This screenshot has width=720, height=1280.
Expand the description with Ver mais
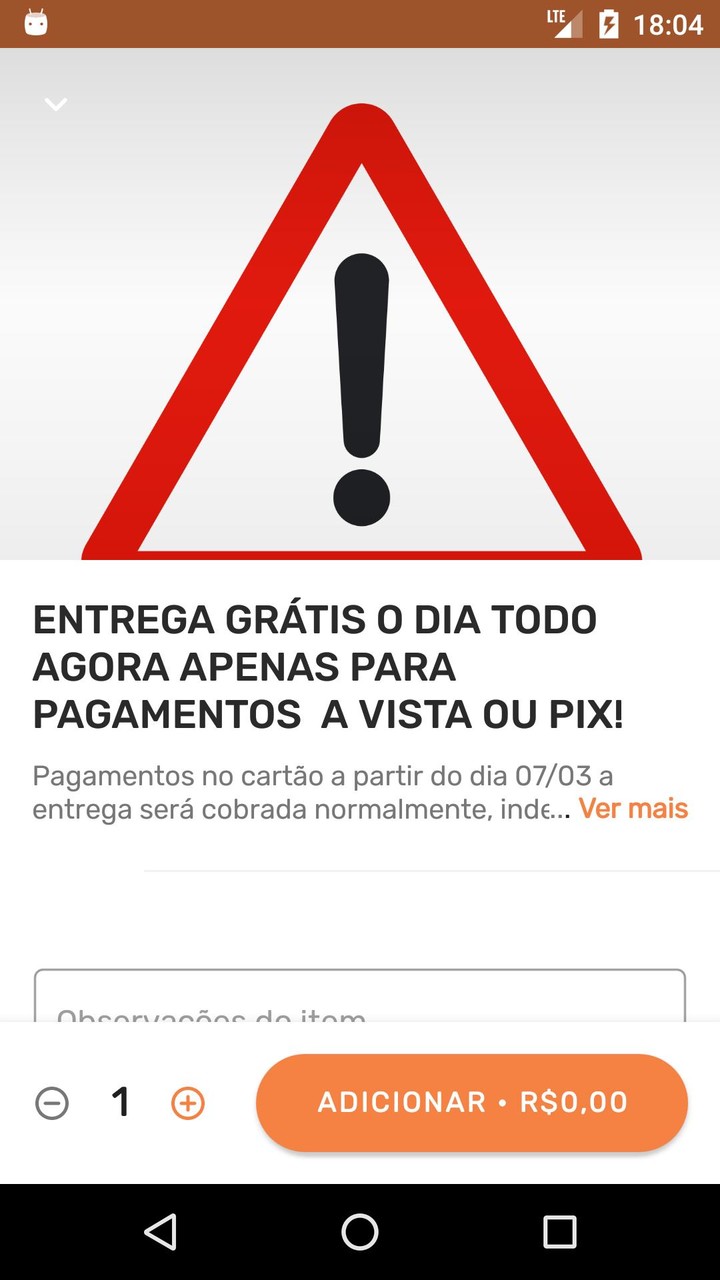pyautogui.click(x=633, y=808)
